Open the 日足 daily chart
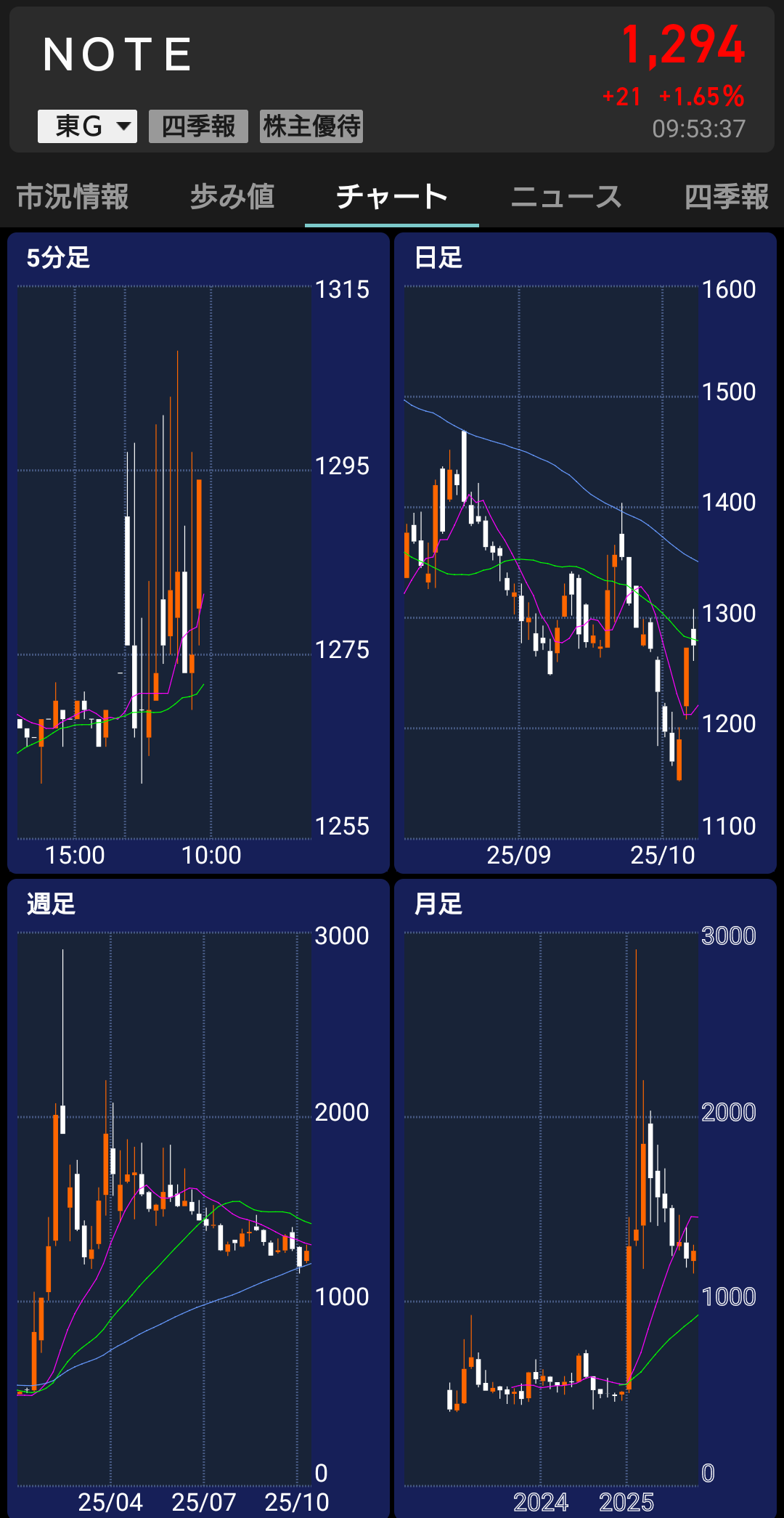Viewport: 784px width, 1518px height. pos(585,552)
